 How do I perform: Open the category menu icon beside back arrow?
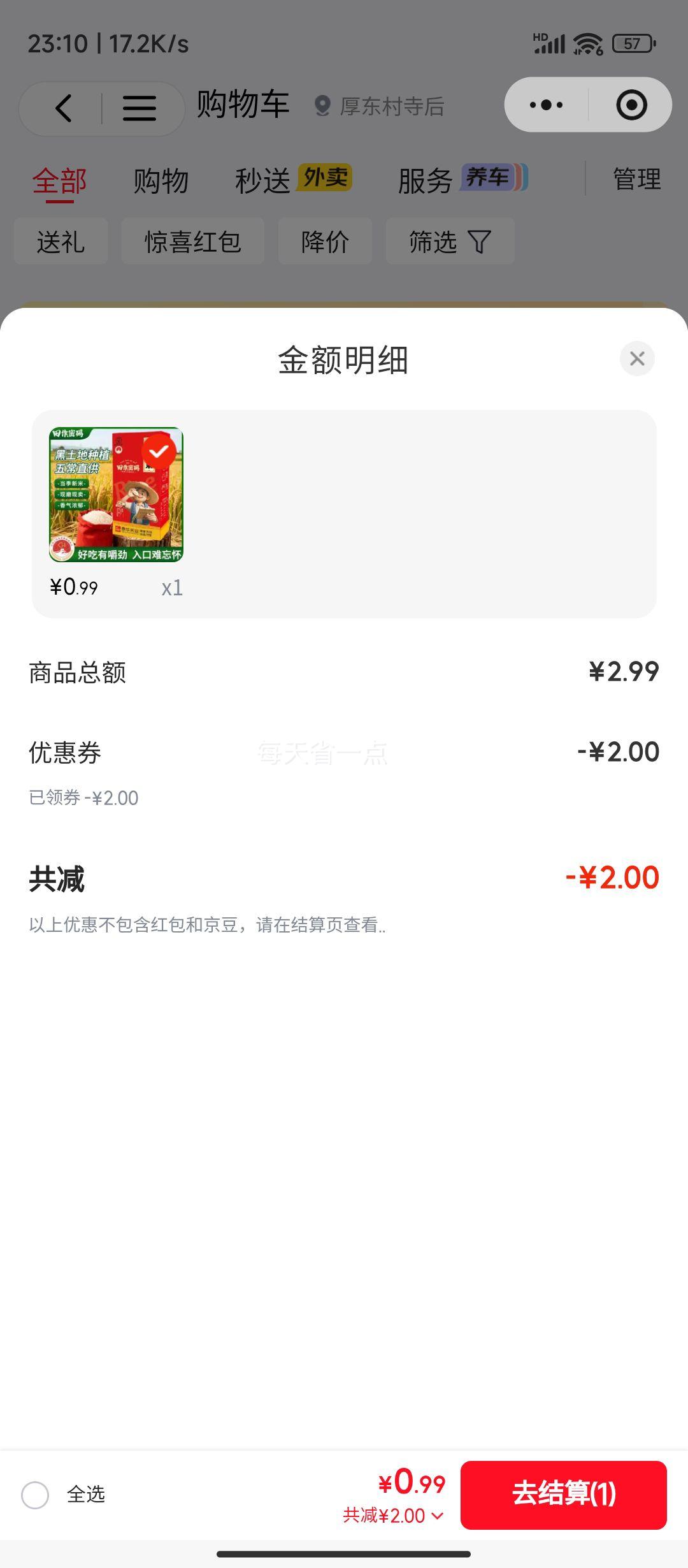[x=140, y=108]
